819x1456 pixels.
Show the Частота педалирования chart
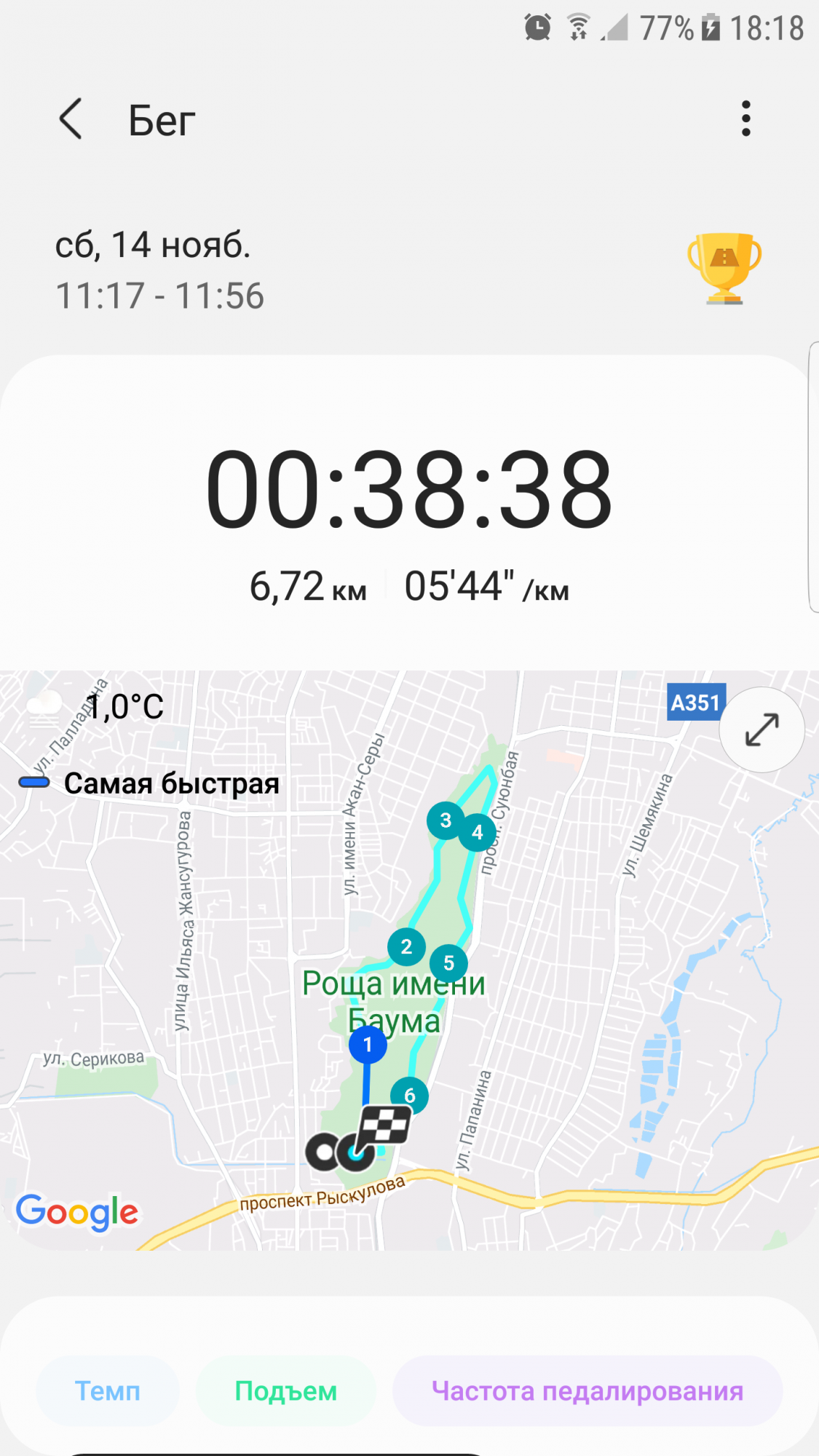click(x=587, y=1391)
